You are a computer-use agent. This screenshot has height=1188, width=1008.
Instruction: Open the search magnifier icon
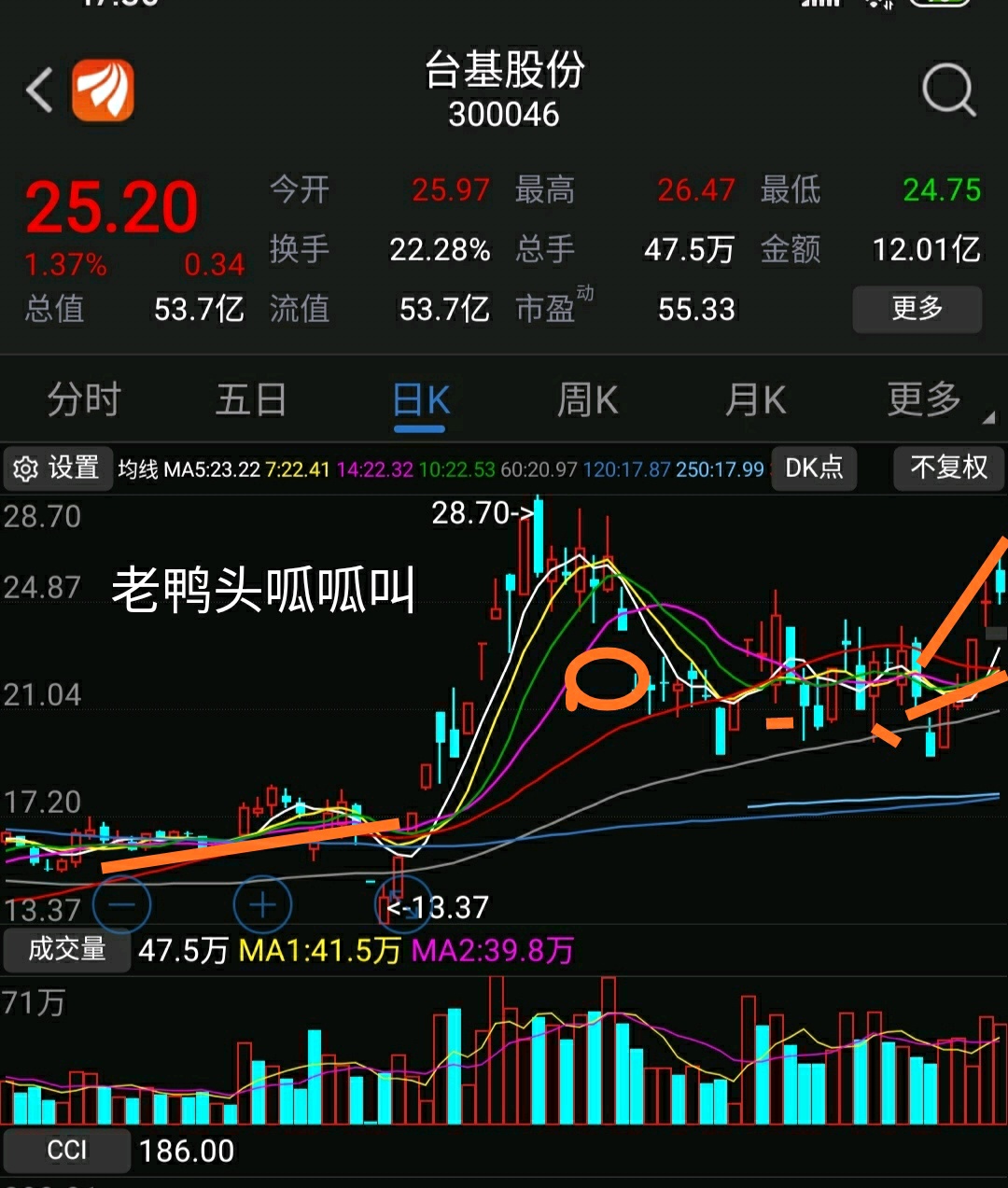(x=947, y=89)
